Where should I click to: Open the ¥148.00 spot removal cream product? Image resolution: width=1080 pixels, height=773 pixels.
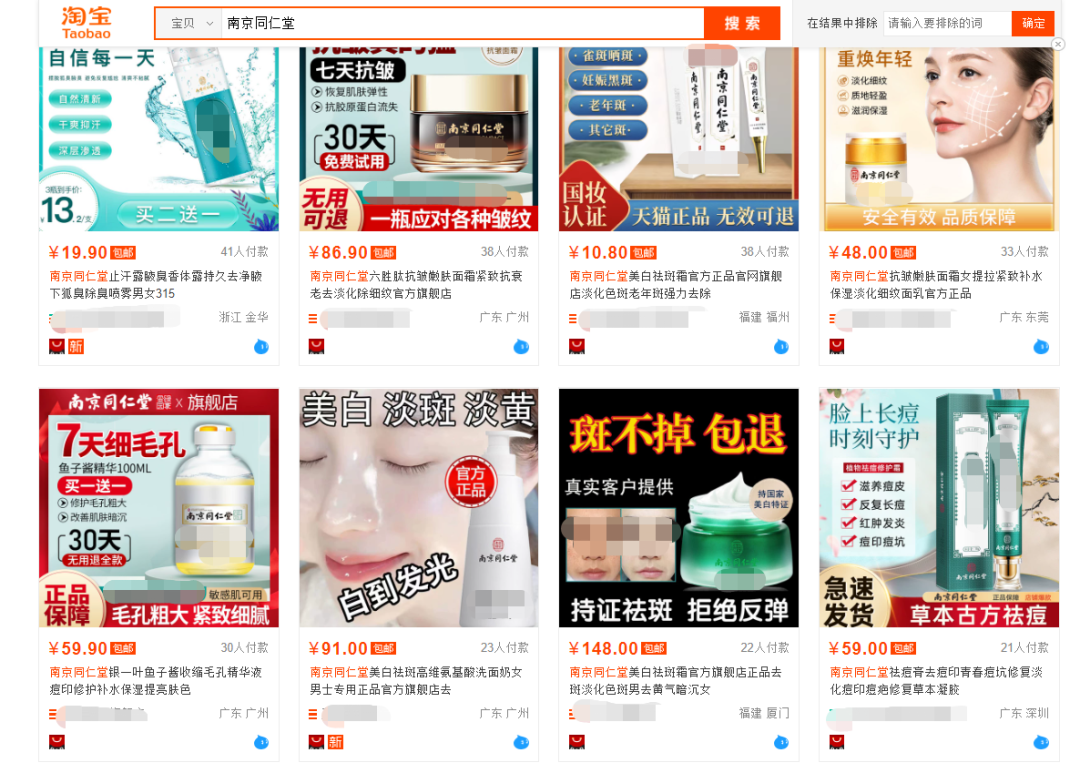pyautogui.click(x=678, y=508)
